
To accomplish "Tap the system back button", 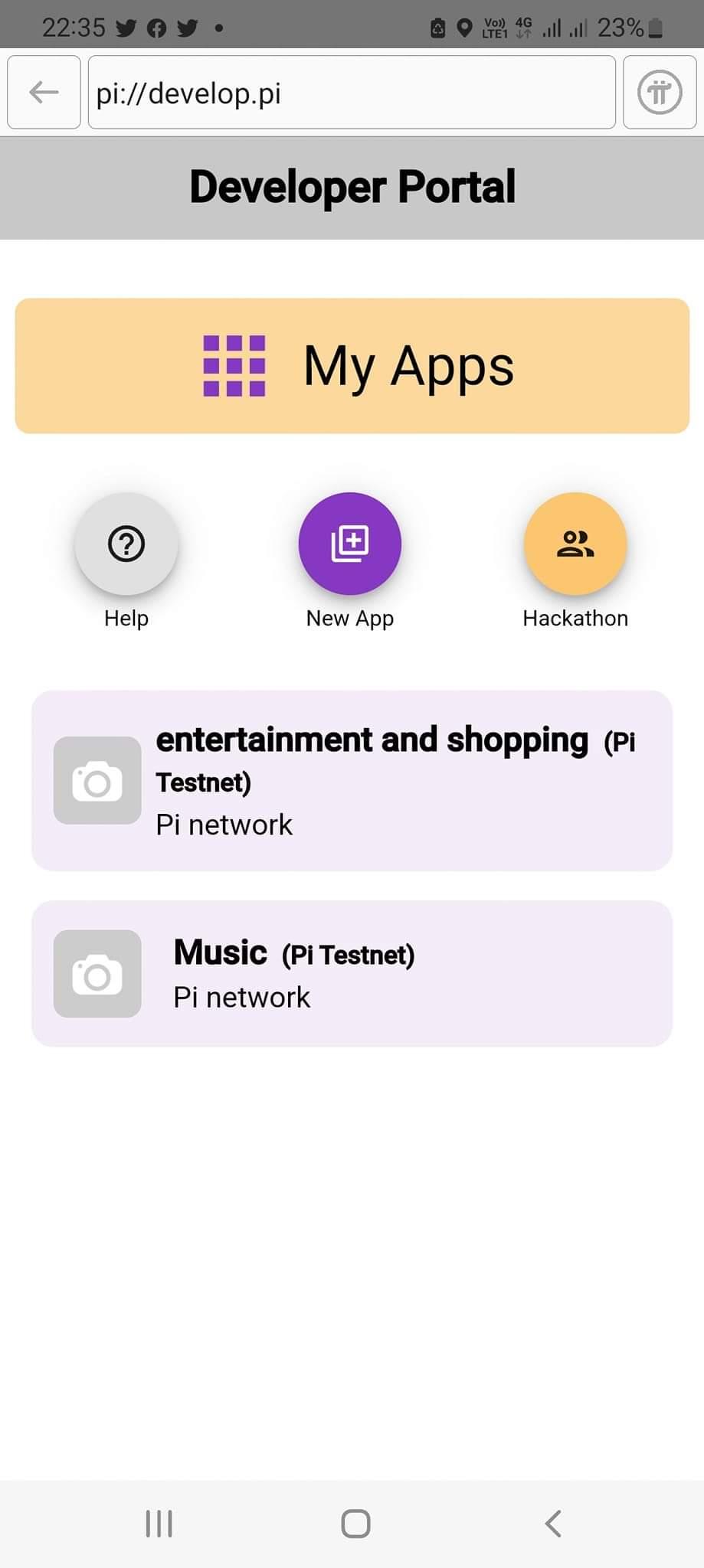I will click(553, 1524).
